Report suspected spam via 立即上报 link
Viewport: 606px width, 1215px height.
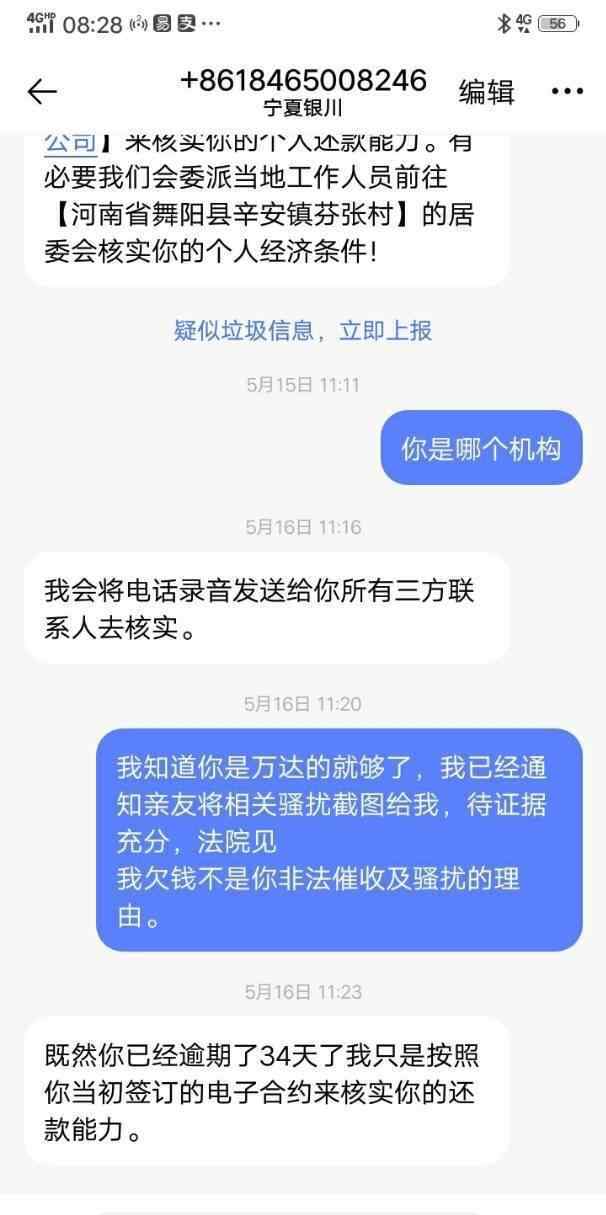pyautogui.click(x=386, y=331)
